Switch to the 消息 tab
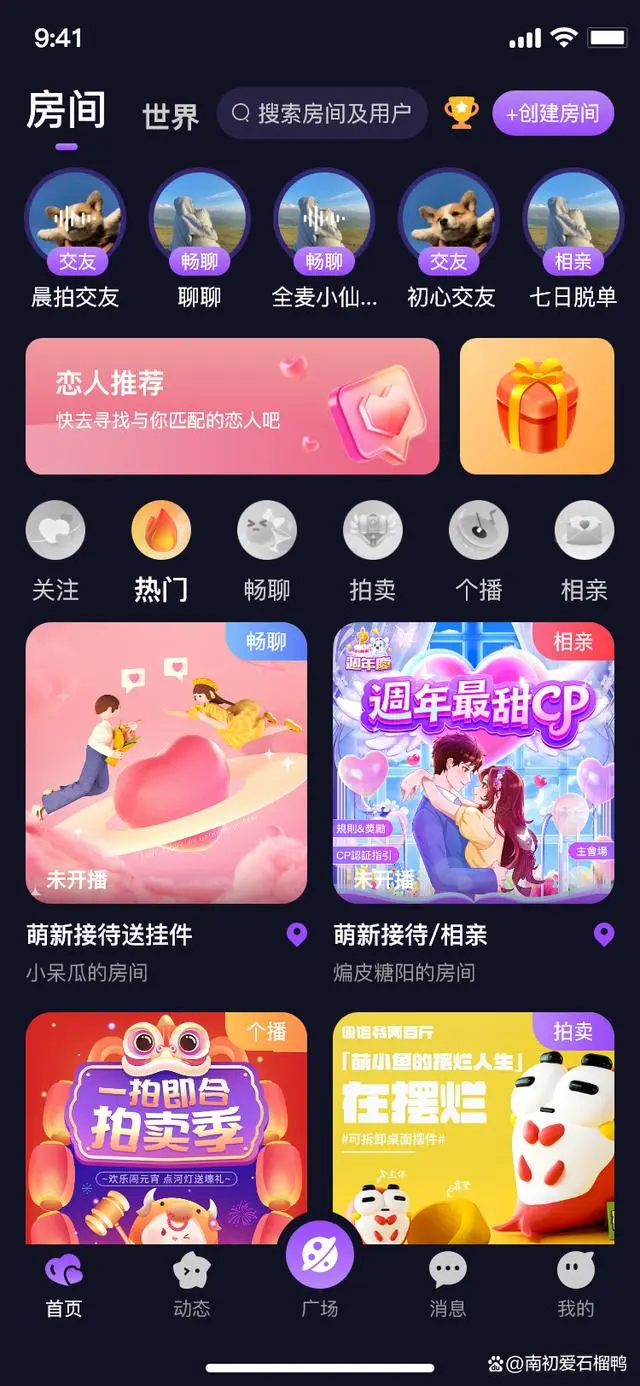Screen dimensions: 640x1386 coord(447,1285)
